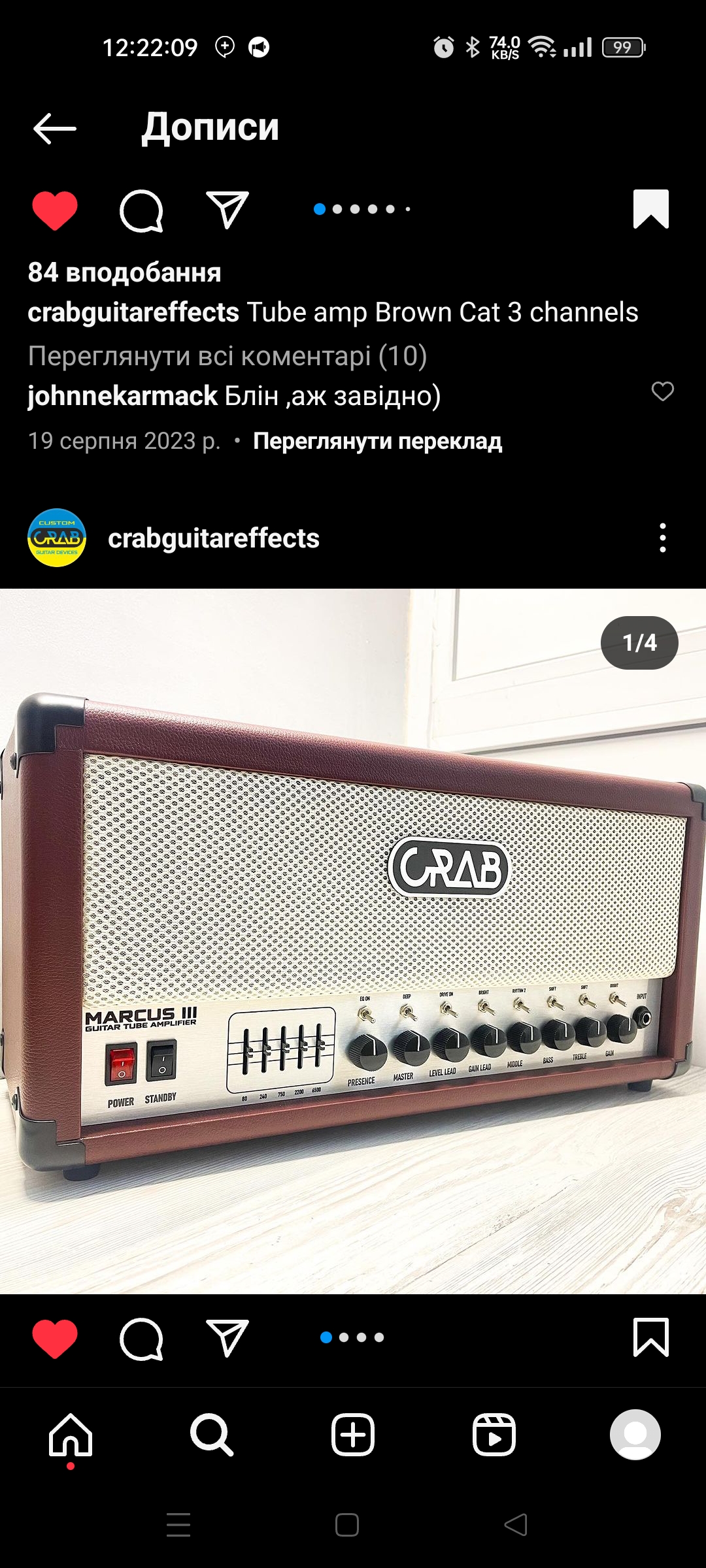Viewport: 706px width, 1568px height.
Task: Open the Search tab
Action: click(212, 1435)
